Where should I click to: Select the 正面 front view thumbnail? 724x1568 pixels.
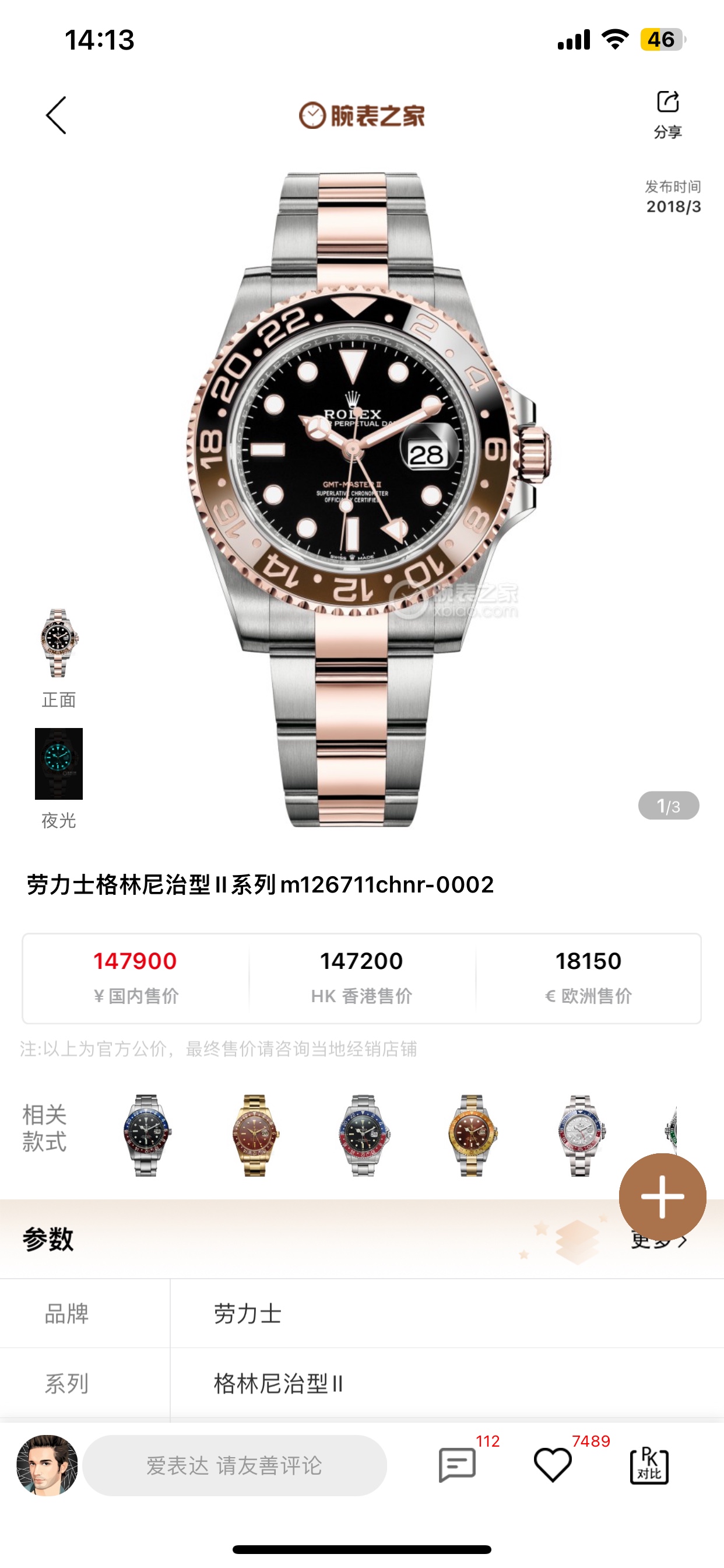(x=58, y=643)
